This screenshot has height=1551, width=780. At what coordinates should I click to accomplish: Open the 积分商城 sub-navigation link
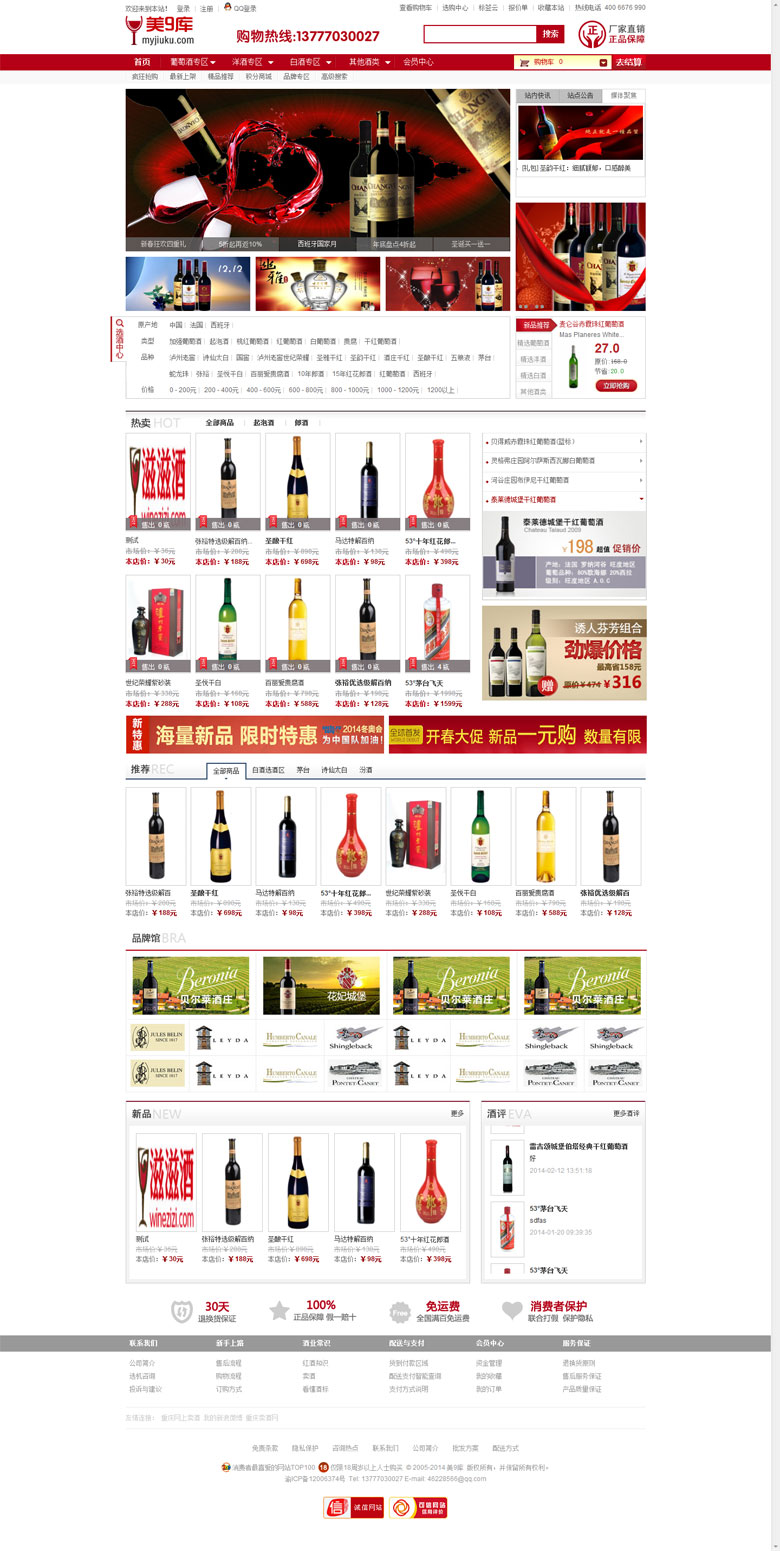pos(258,76)
